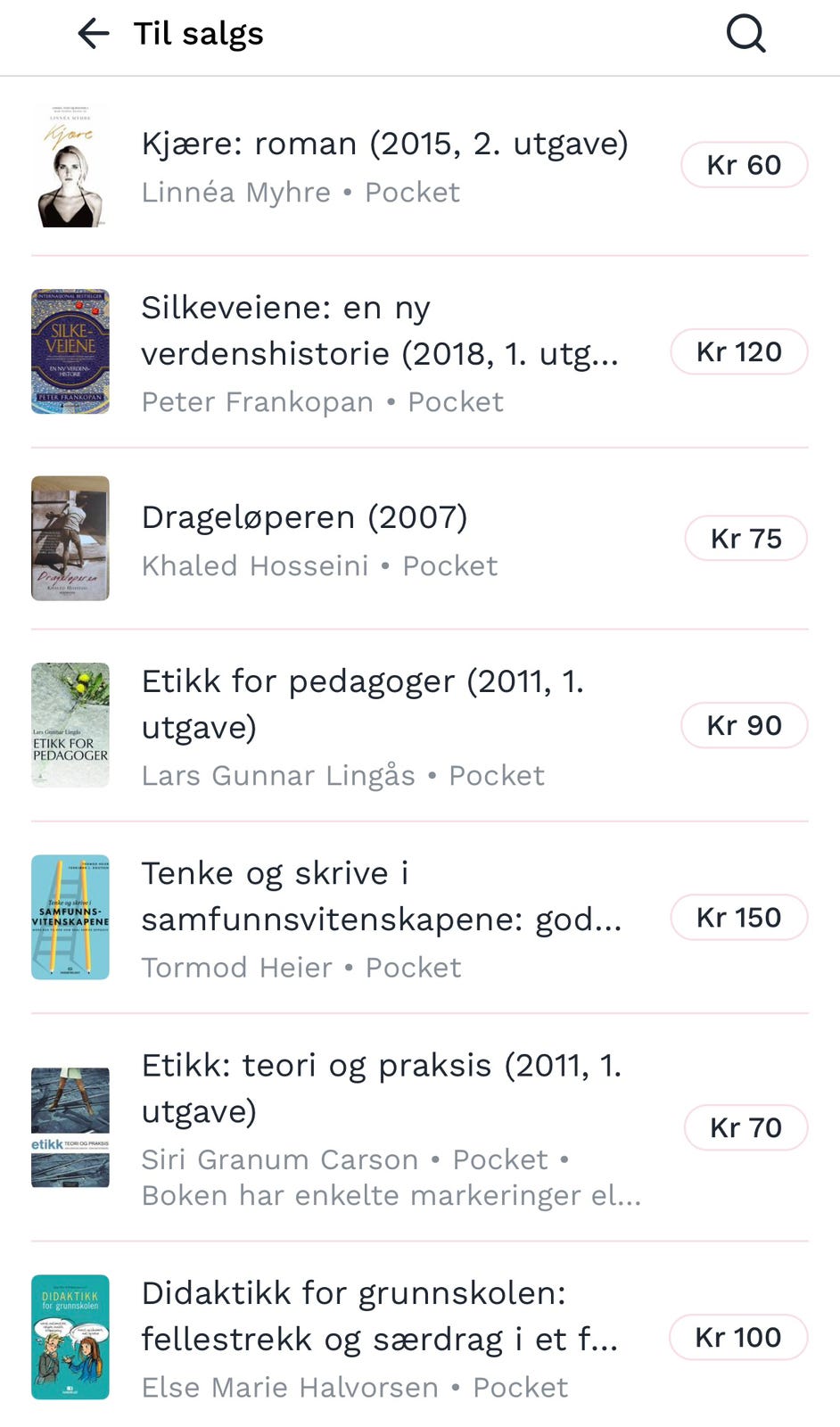
Task: Tap the Kjære book cover image
Action: click(x=70, y=164)
